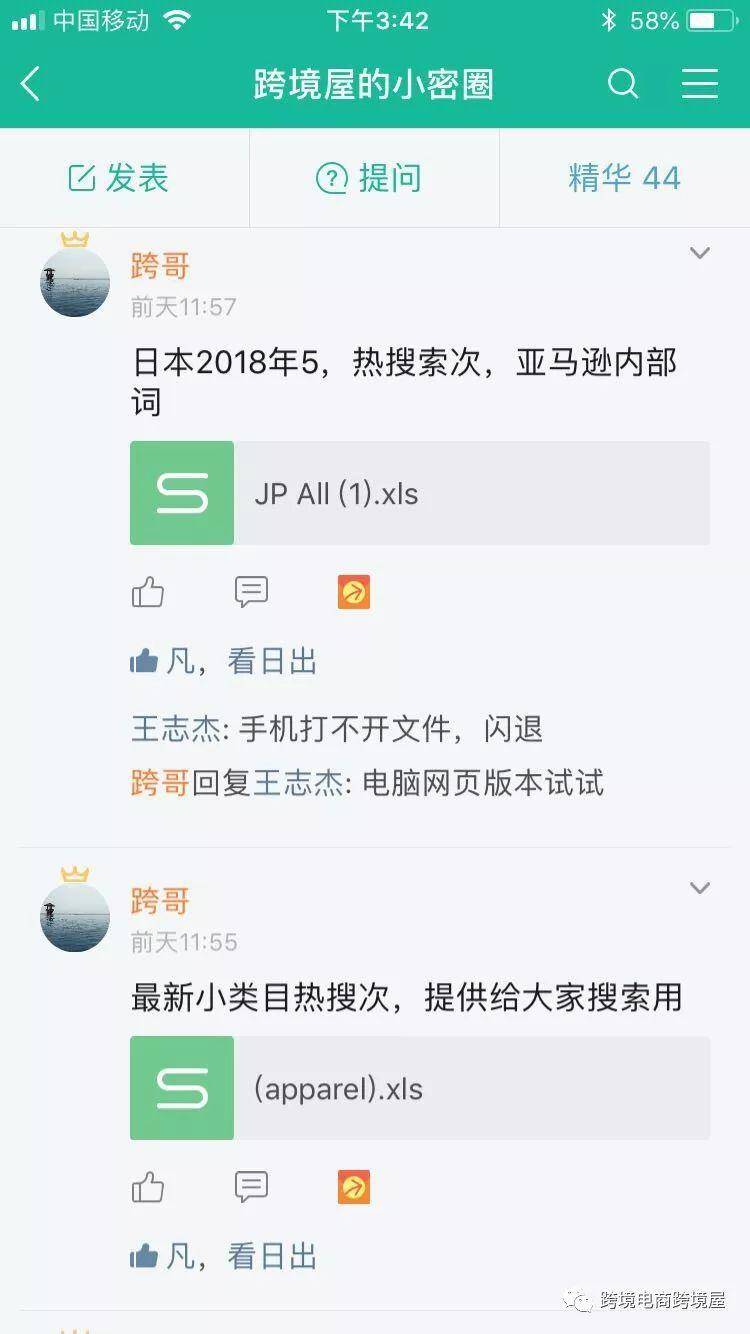Screen dimensions: 750x1334
Task: Tap 提问 to ask a question
Action: coord(369,178)
